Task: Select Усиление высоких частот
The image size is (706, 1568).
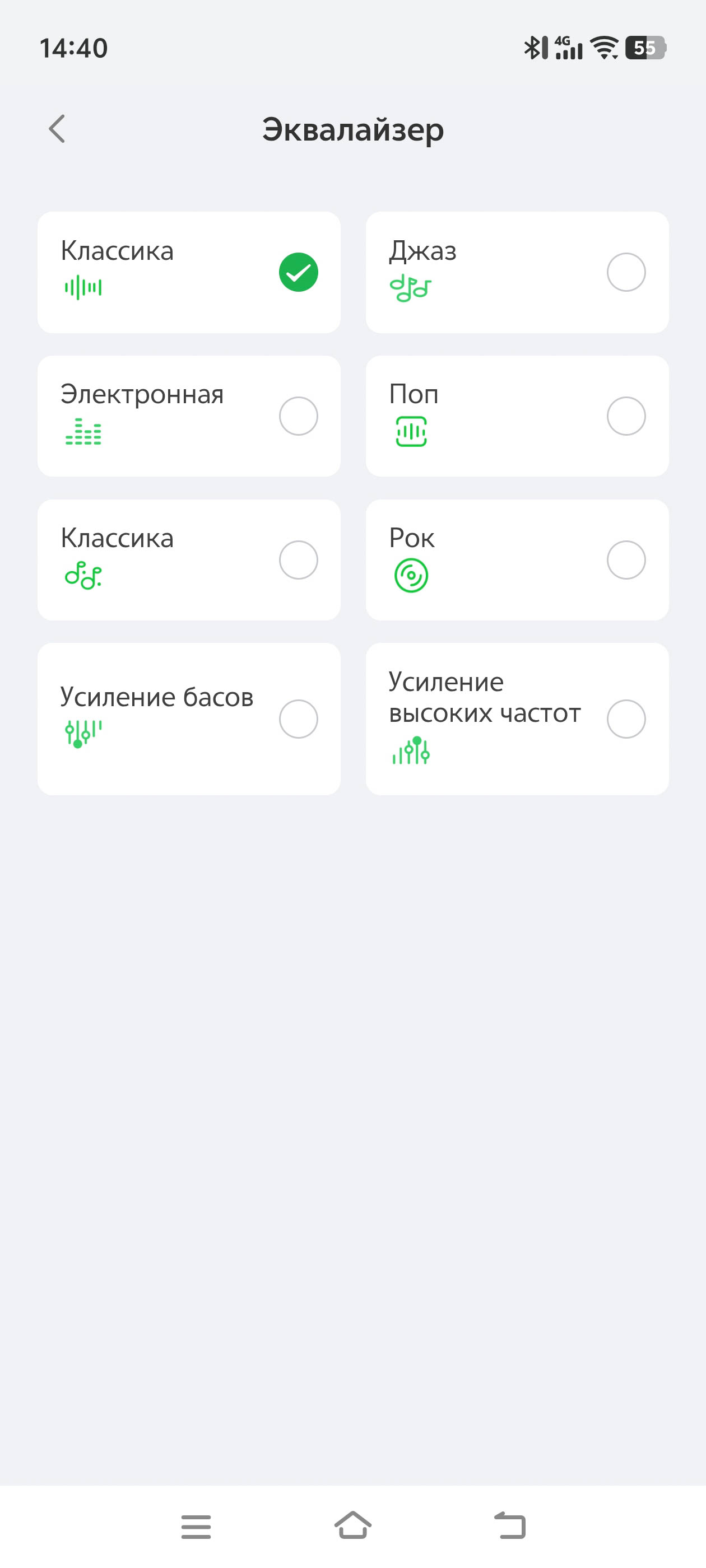Action: 625,719
